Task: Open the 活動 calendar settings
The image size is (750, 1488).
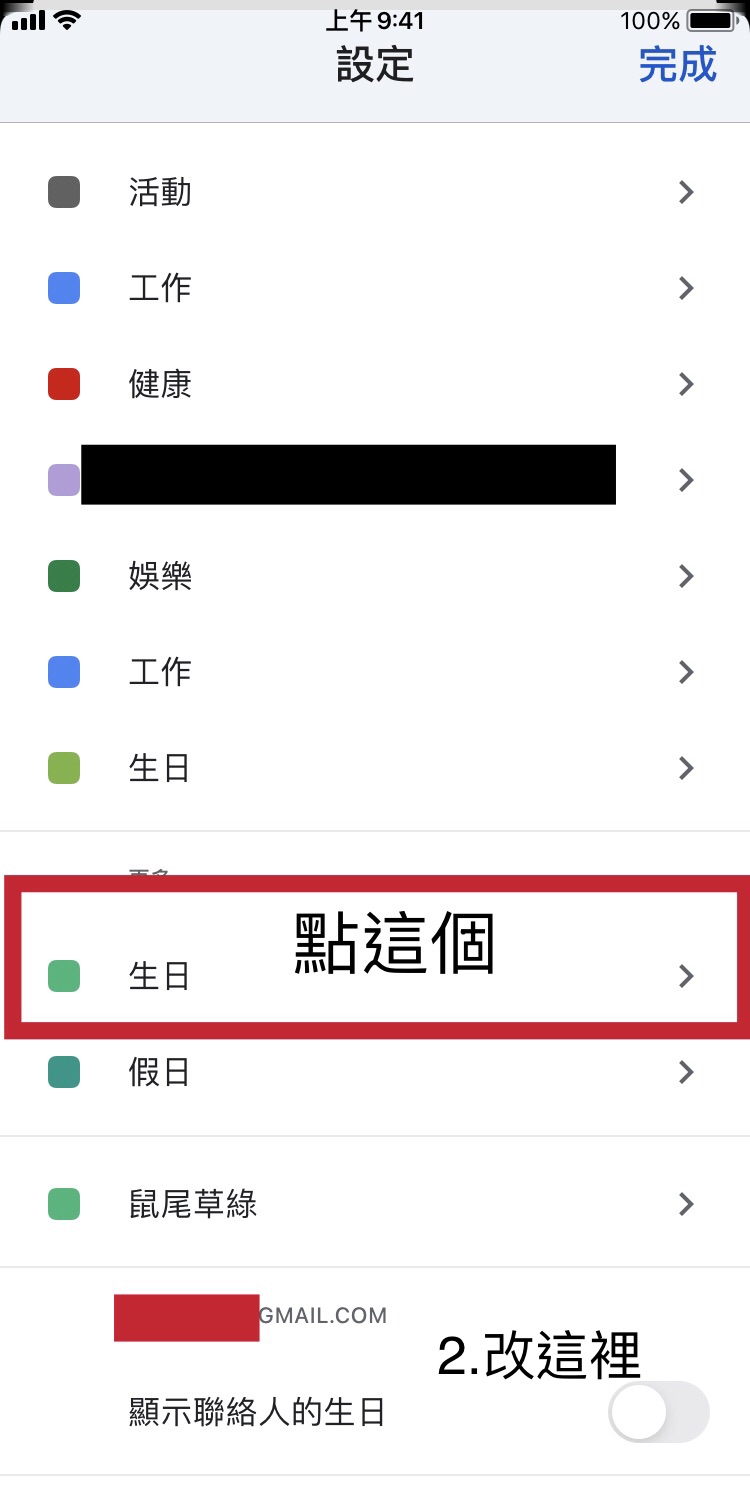Action: tap(374, 192)
